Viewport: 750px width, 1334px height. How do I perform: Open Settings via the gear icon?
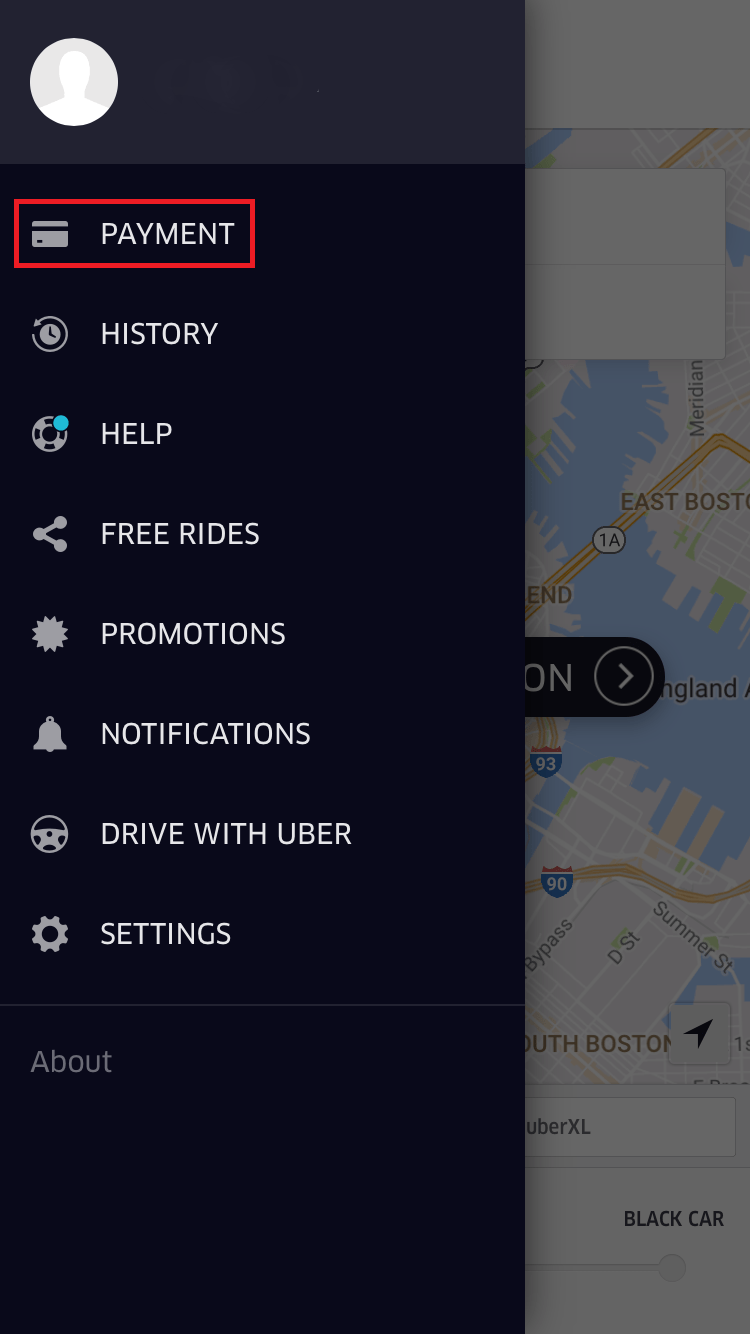click(x=49, y=933)
